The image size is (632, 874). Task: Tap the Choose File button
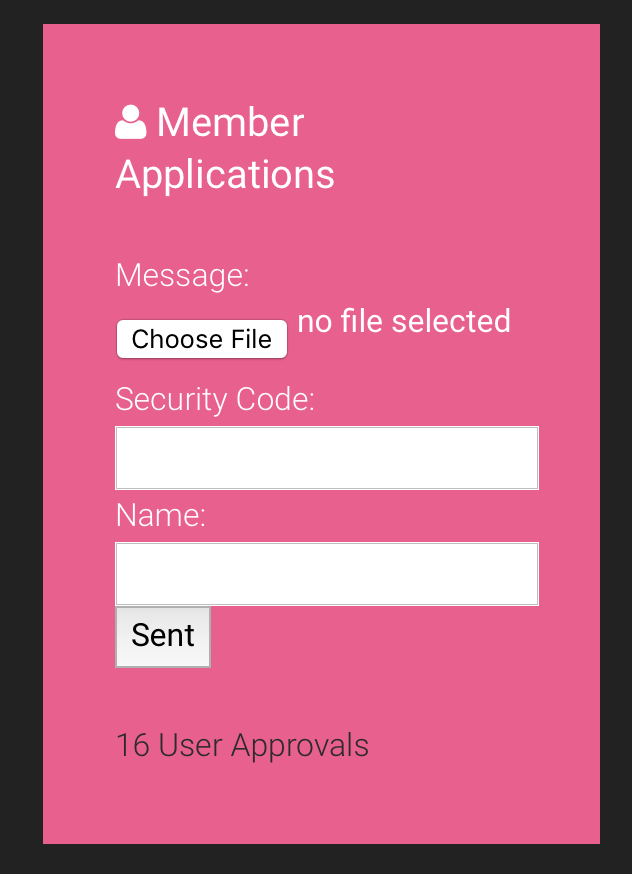[x=202, y=339]
